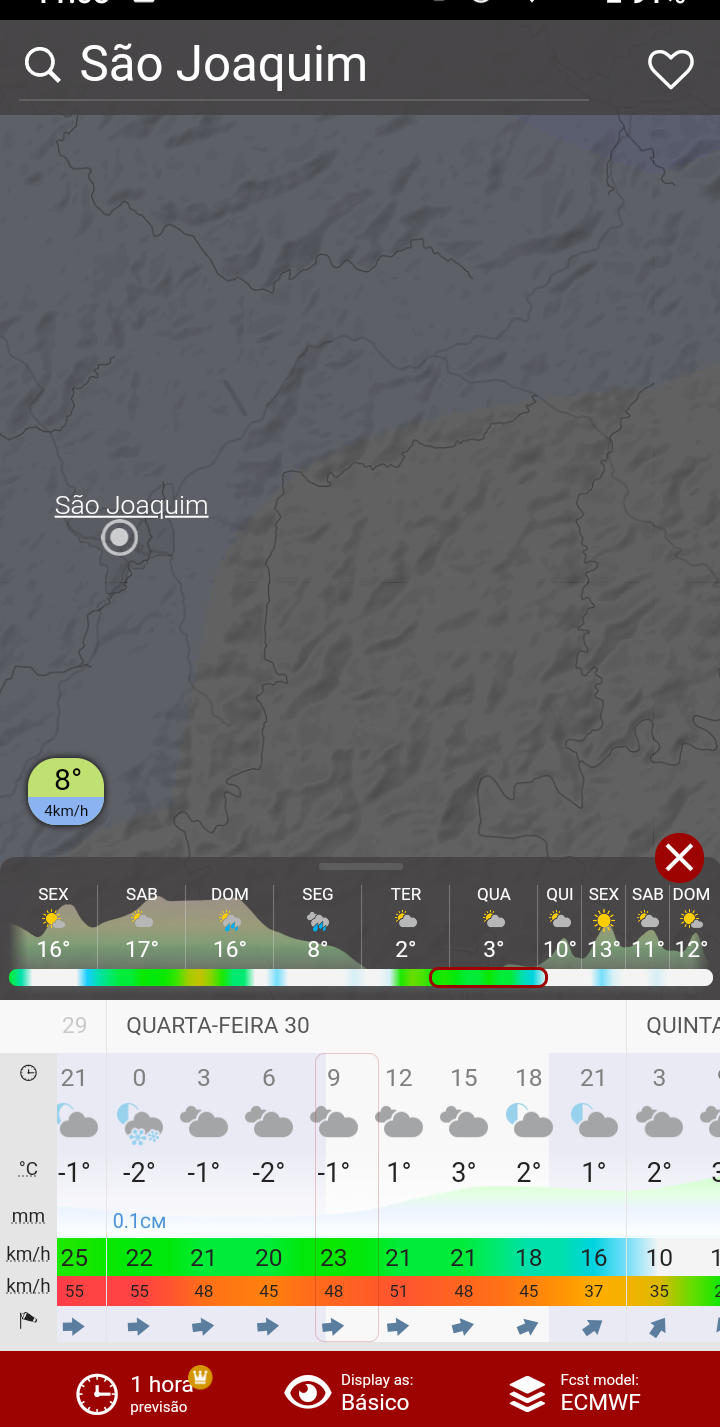Select the 12 o'clock forecast column

tap(399, 1197)
